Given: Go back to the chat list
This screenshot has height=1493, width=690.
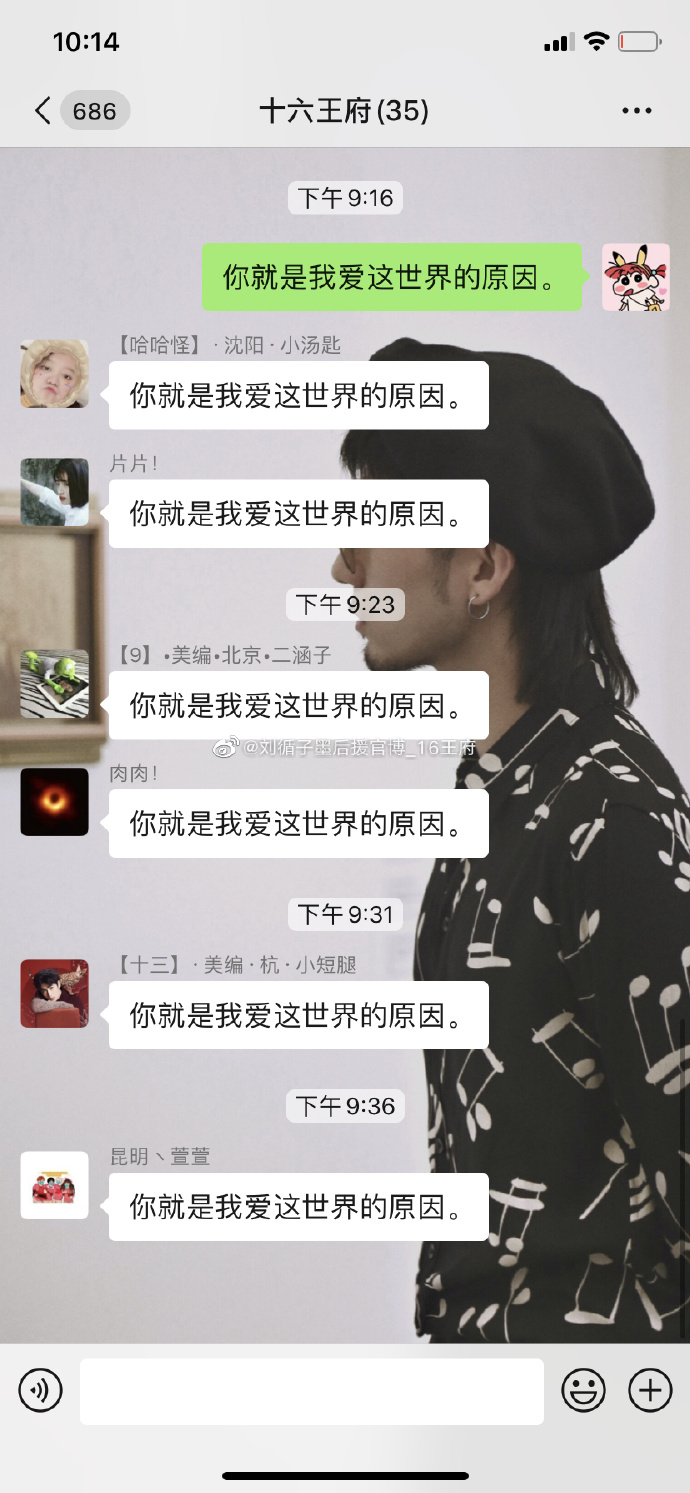Looking at the screenshot, I should [42, 110].
